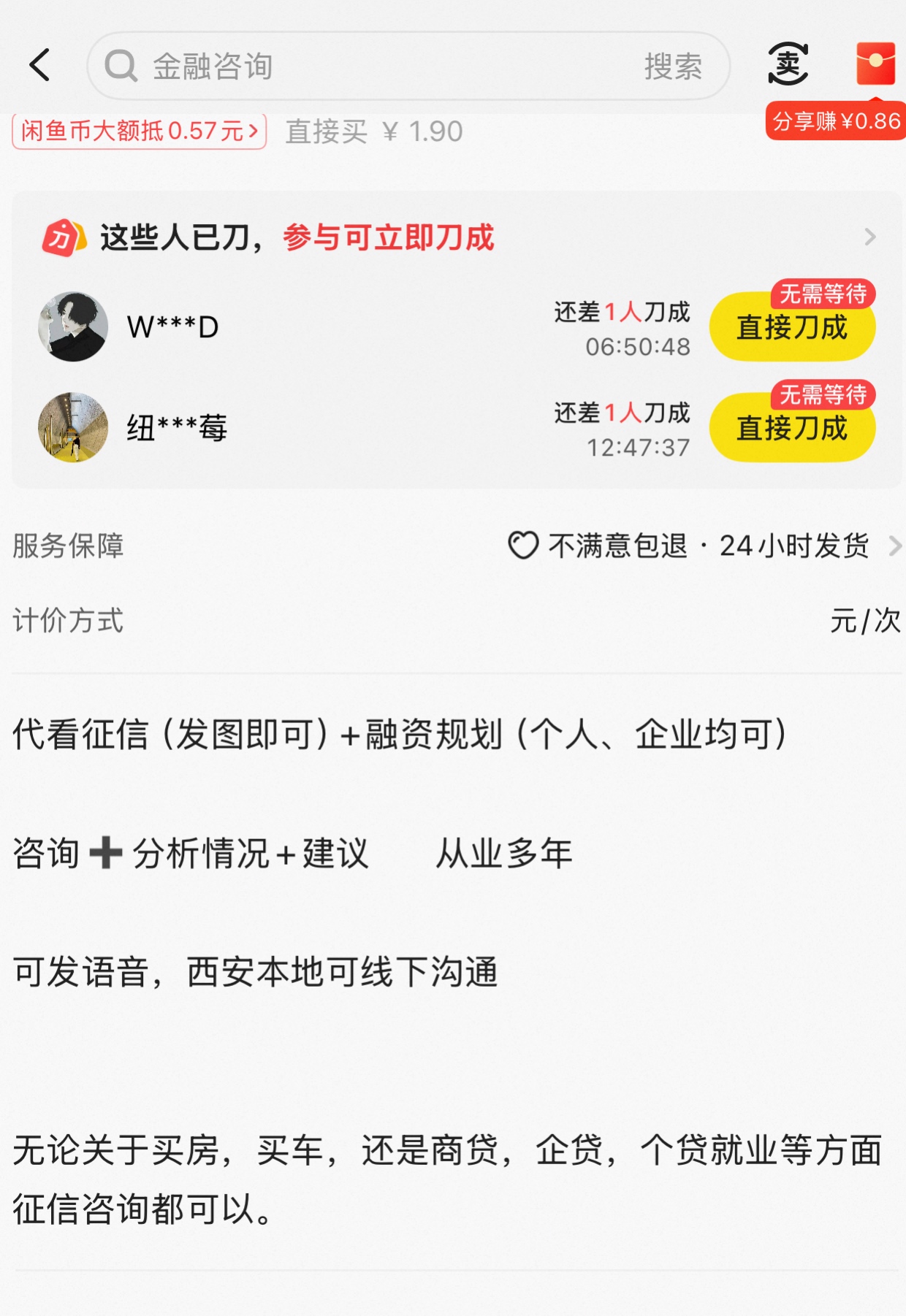906x1316 pixels.
Task: Tap 直接刀成 next to W***D
Action: coord(792,327)
